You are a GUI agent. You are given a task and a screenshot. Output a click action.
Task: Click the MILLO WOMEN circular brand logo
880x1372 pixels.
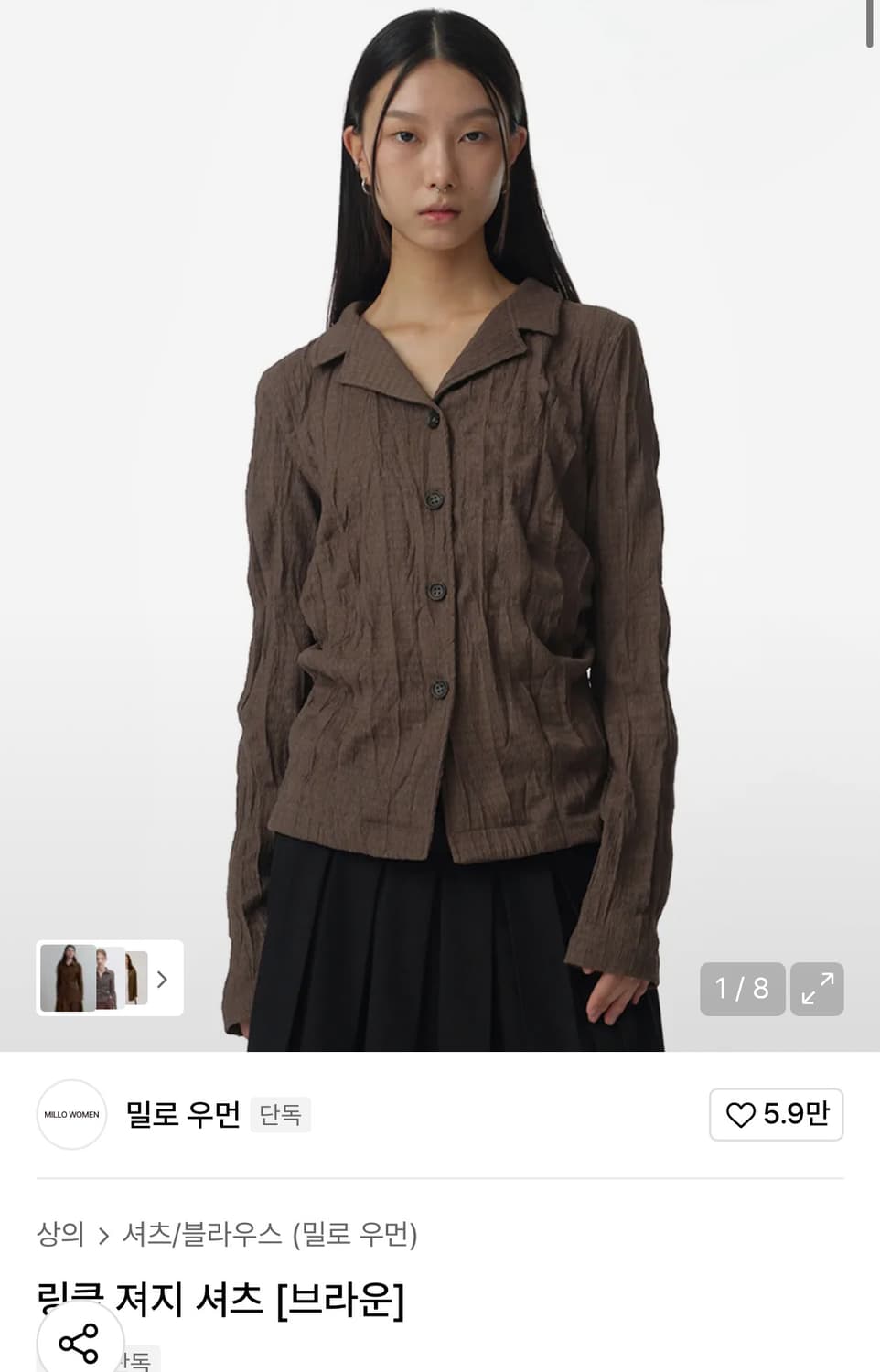(70, 1114)
